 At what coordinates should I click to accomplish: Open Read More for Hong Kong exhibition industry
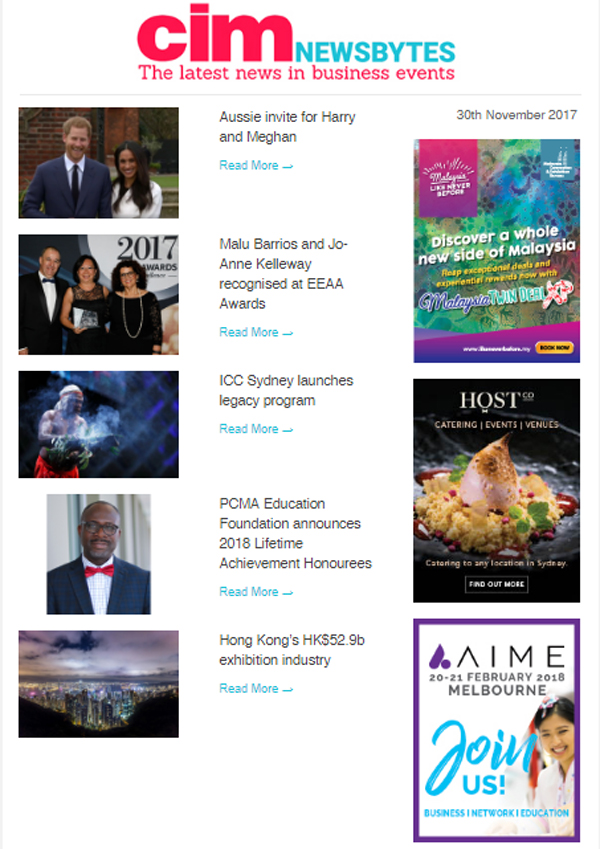[x=255, y=689]
